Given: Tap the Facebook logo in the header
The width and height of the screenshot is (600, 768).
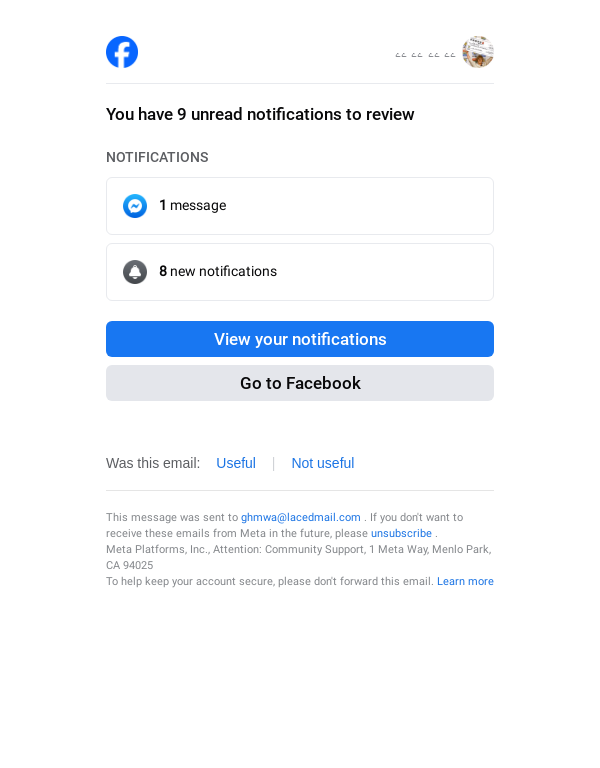Looking at the screenshot, I should (x=122, y=52).
